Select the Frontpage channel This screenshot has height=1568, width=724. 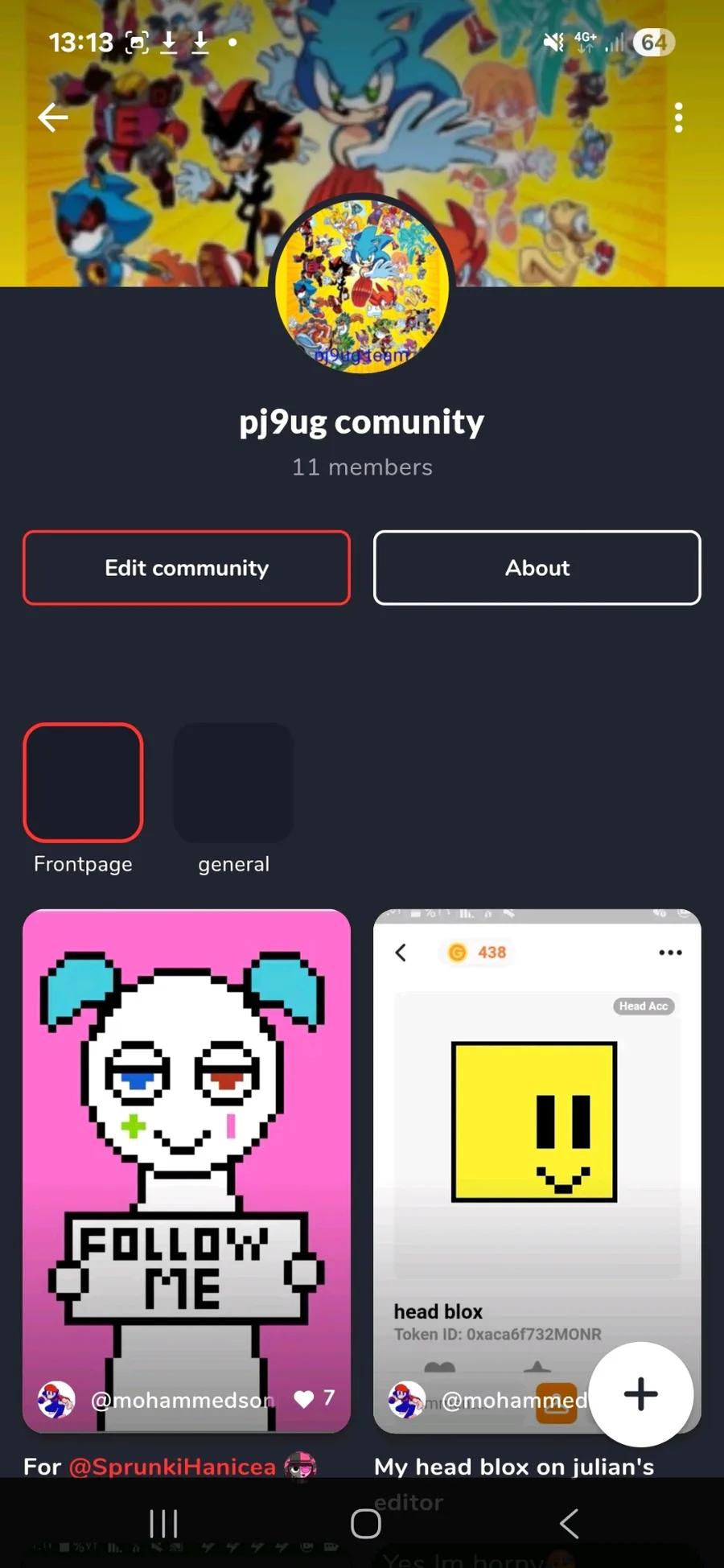click(83, 783)
